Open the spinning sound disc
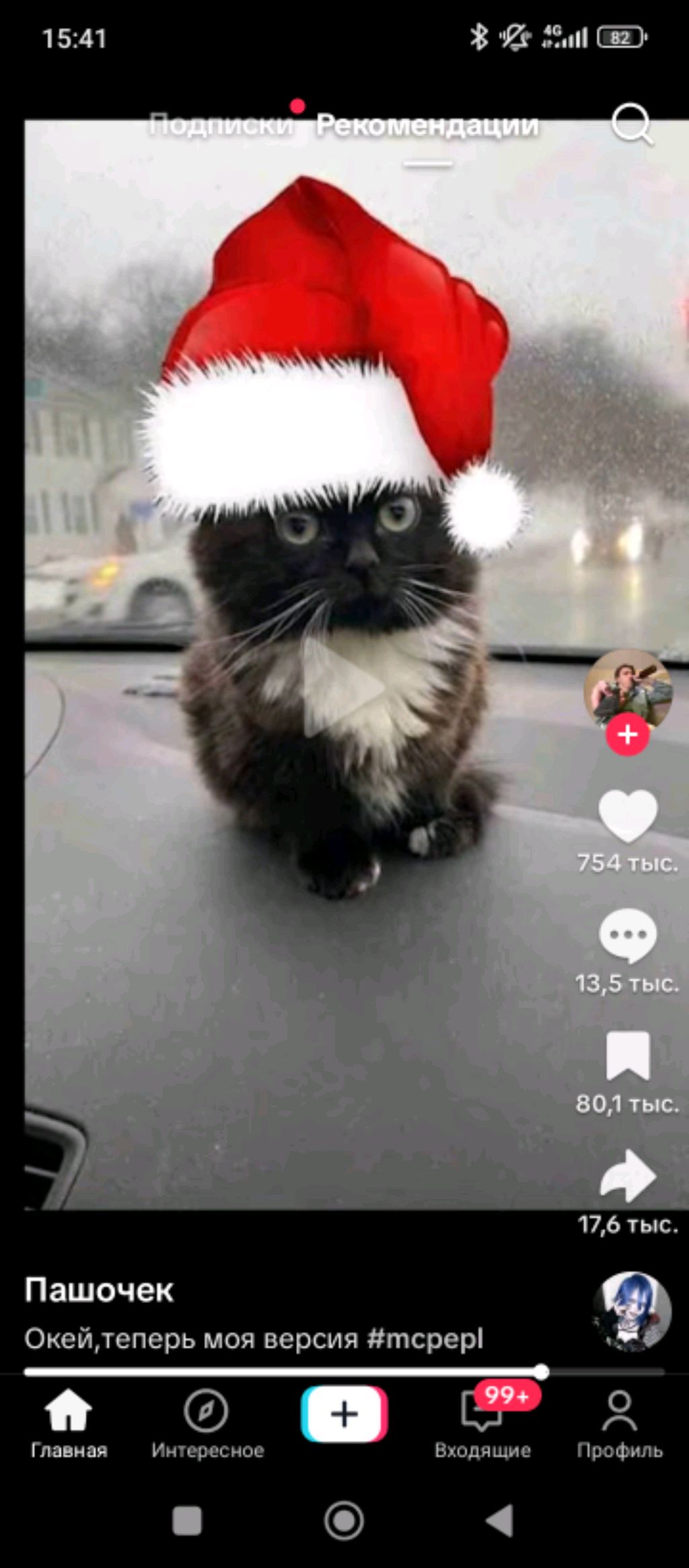This screenshot has height=1568, width=689. 631,1312
